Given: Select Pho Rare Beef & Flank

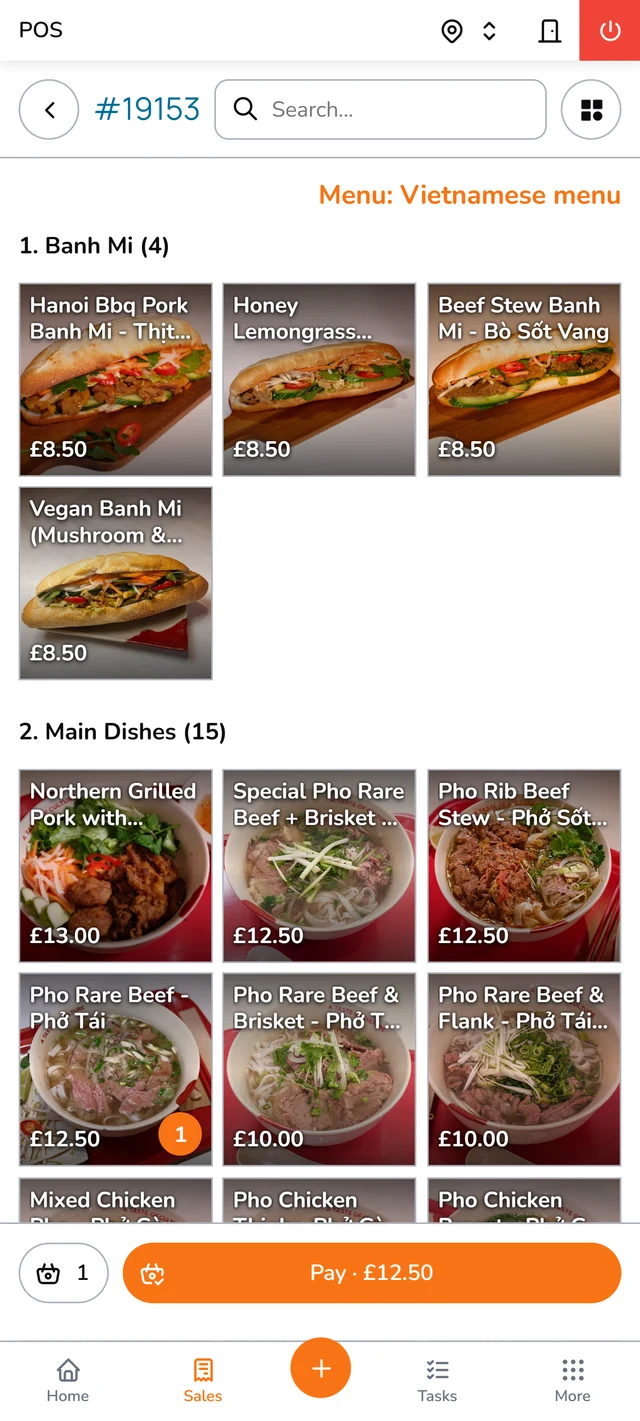Looking at the screenshot, I should pyautogui.click(x=524, y=1070).
